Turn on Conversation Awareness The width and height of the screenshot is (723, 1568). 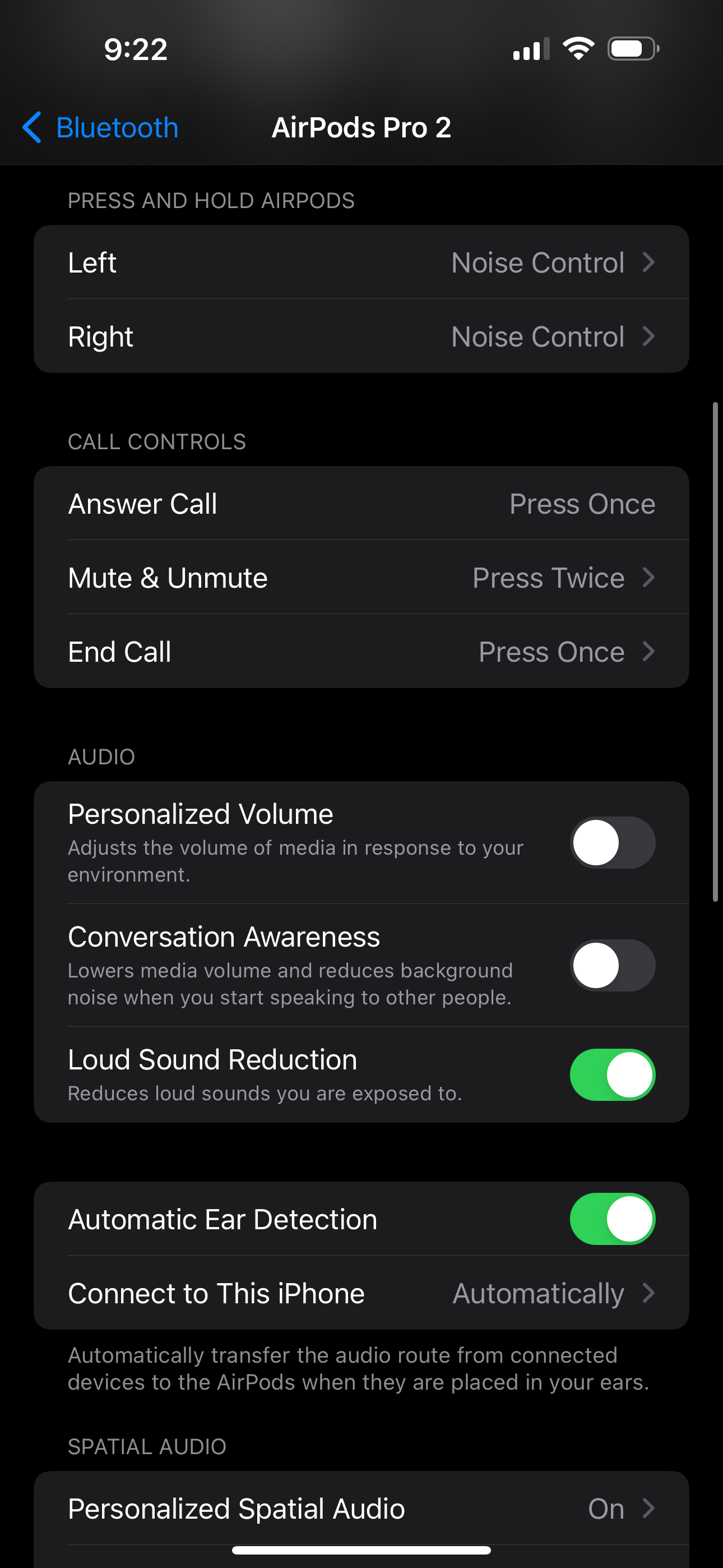tap(612, 966)
